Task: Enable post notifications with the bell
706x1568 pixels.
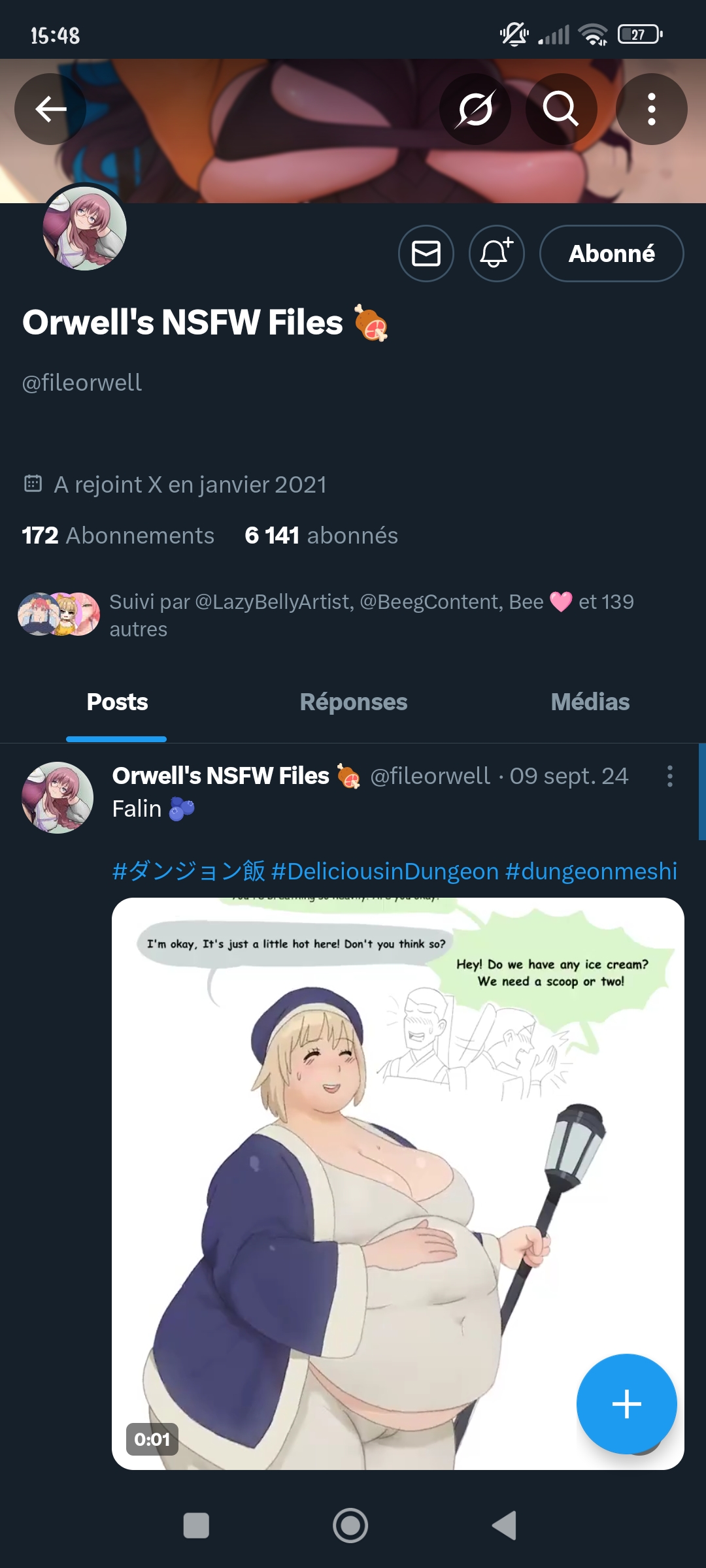Action: click(x=496, y=253)
